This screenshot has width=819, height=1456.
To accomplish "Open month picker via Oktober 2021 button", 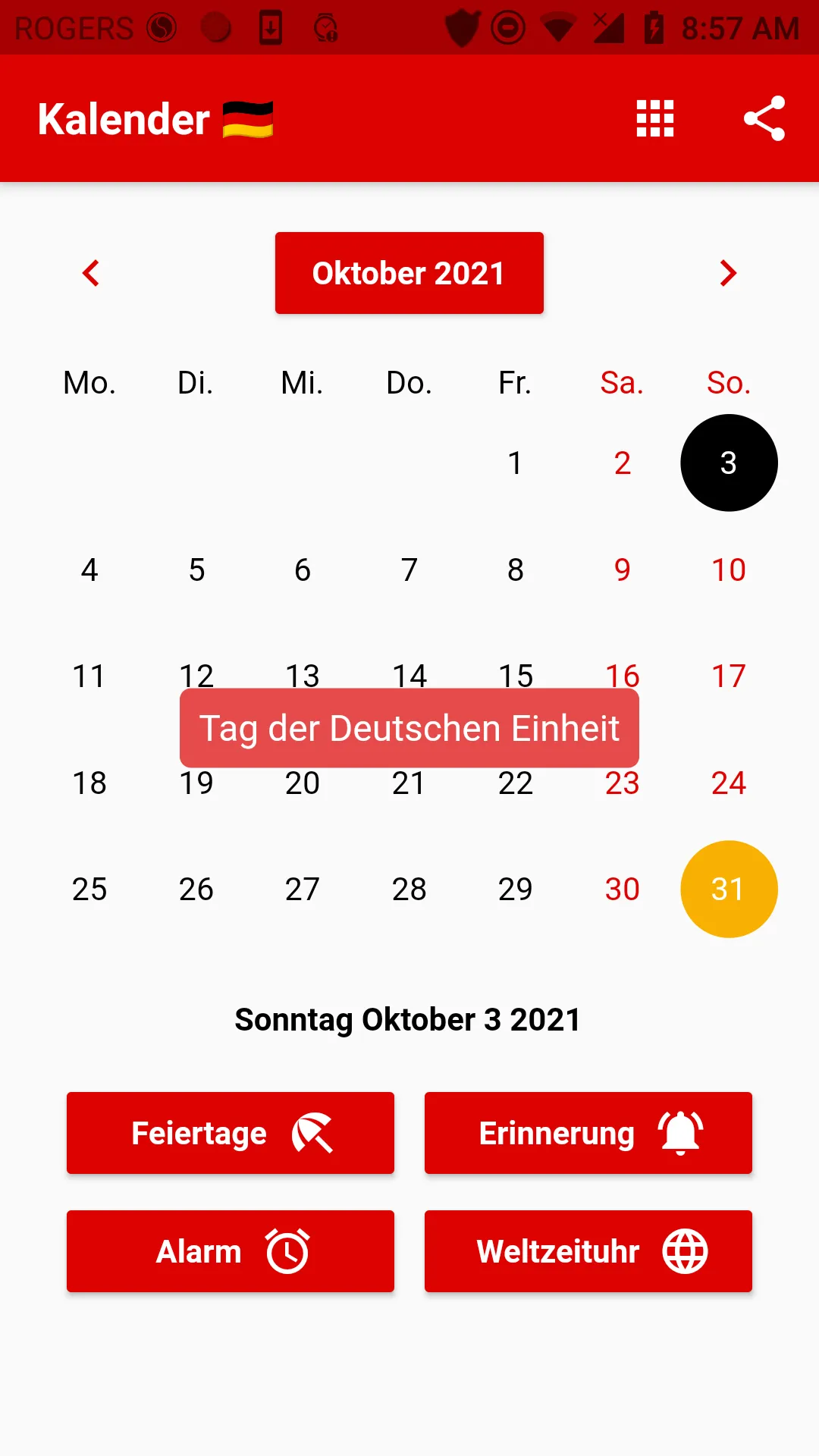I will (409, 272).
